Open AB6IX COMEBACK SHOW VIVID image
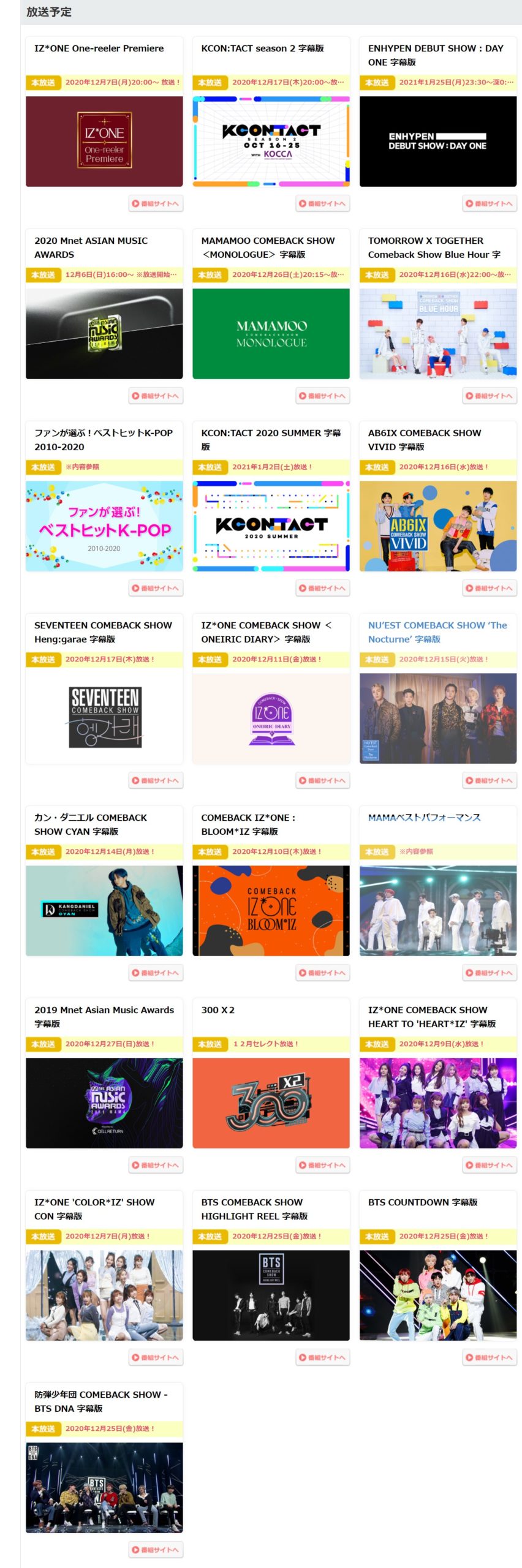Screen dimensions: 522x1568 point(437,526)
